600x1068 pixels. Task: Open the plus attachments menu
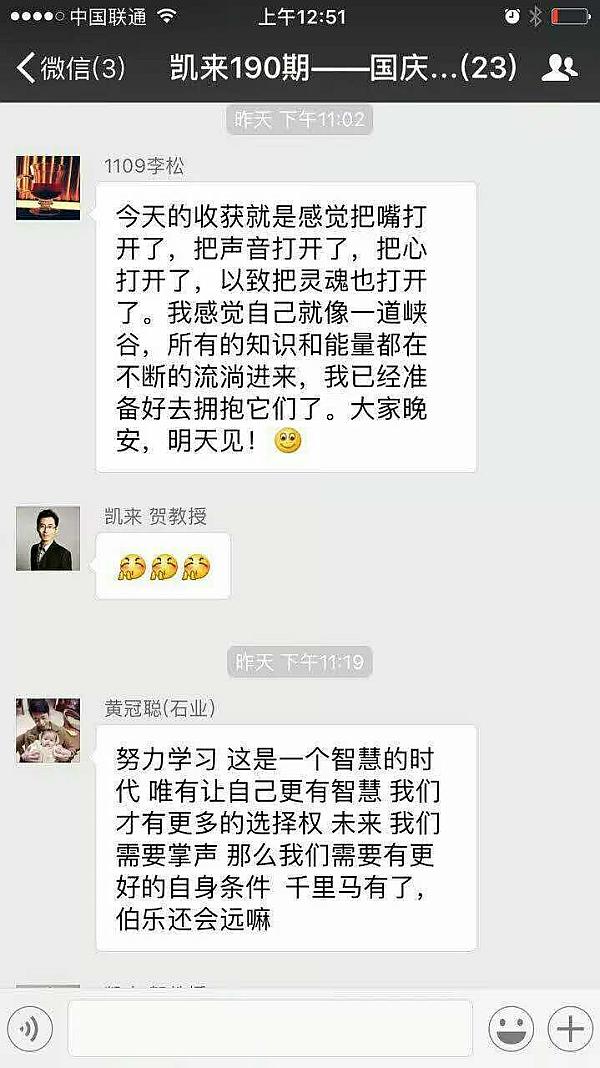570,1028
